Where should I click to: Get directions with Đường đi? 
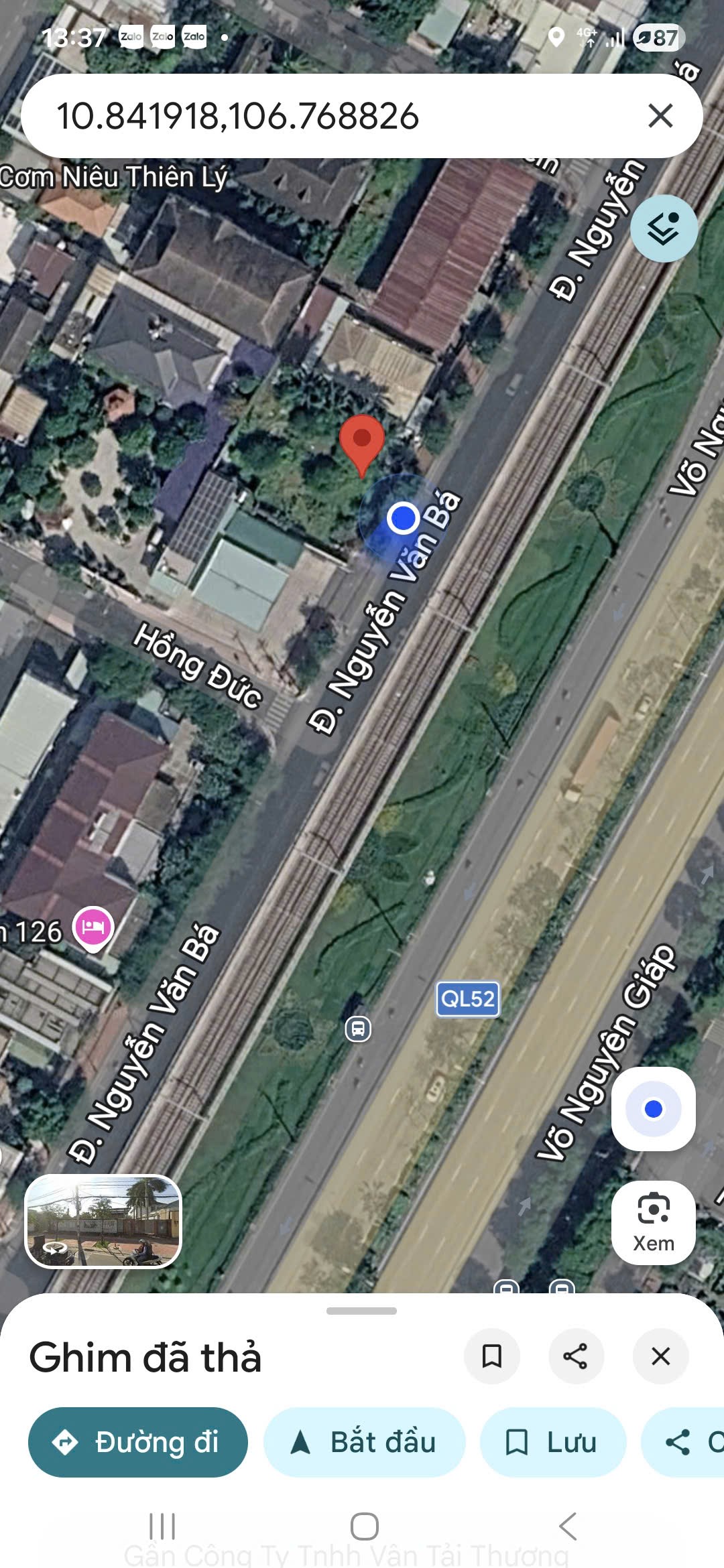click(x=138, y=1442)
